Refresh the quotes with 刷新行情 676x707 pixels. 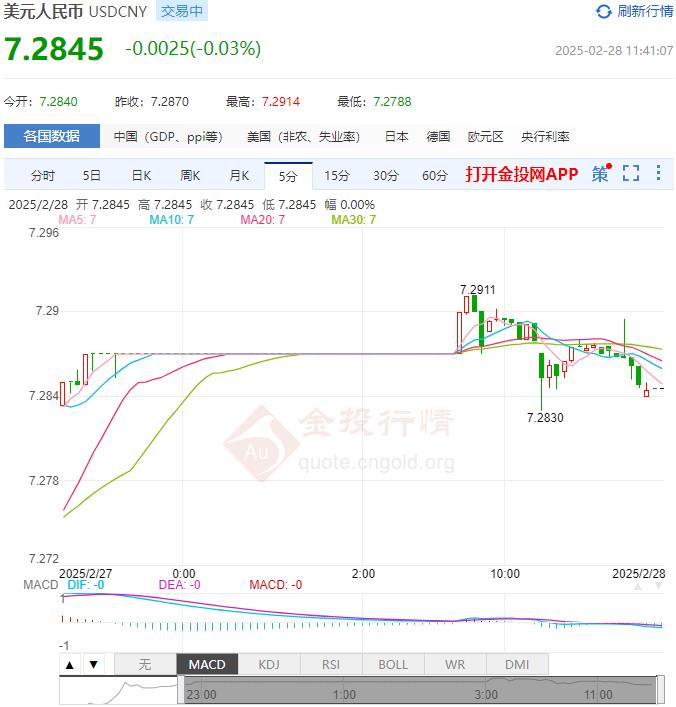[635, 12]
